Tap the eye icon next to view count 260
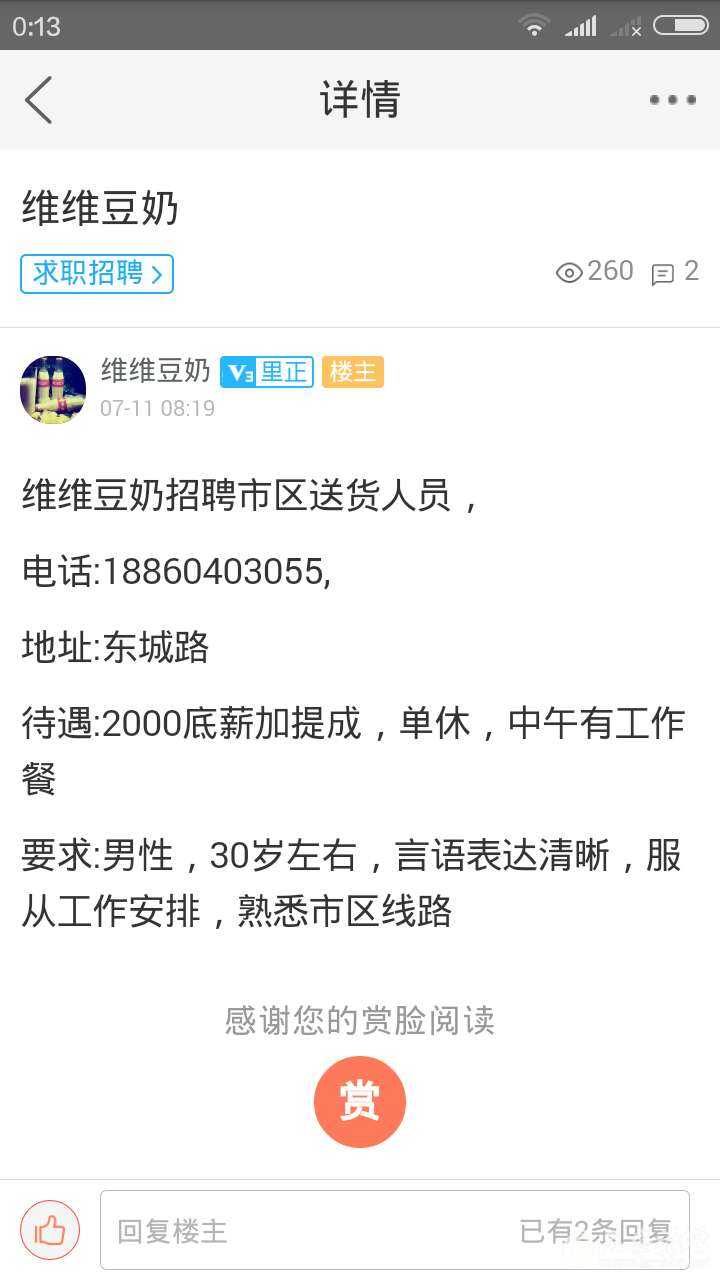The height and width of the screenshot is (1280, 720). (570, 272)
